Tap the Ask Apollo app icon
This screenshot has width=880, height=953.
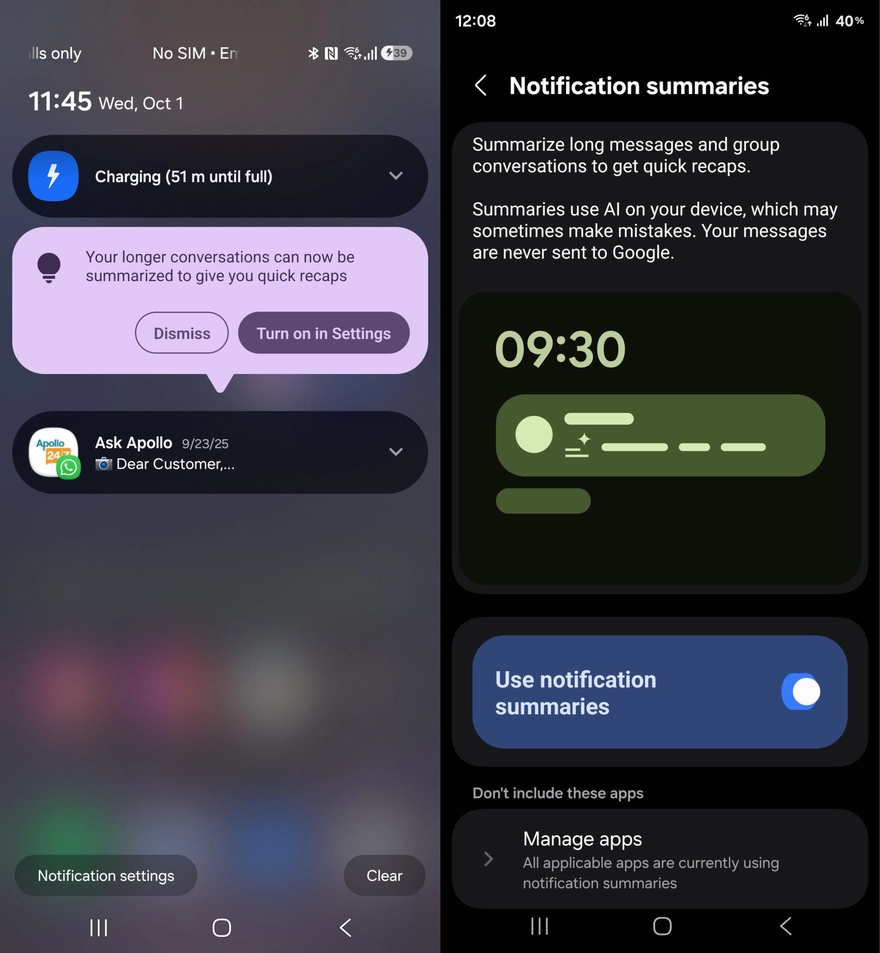pos(52,450)
